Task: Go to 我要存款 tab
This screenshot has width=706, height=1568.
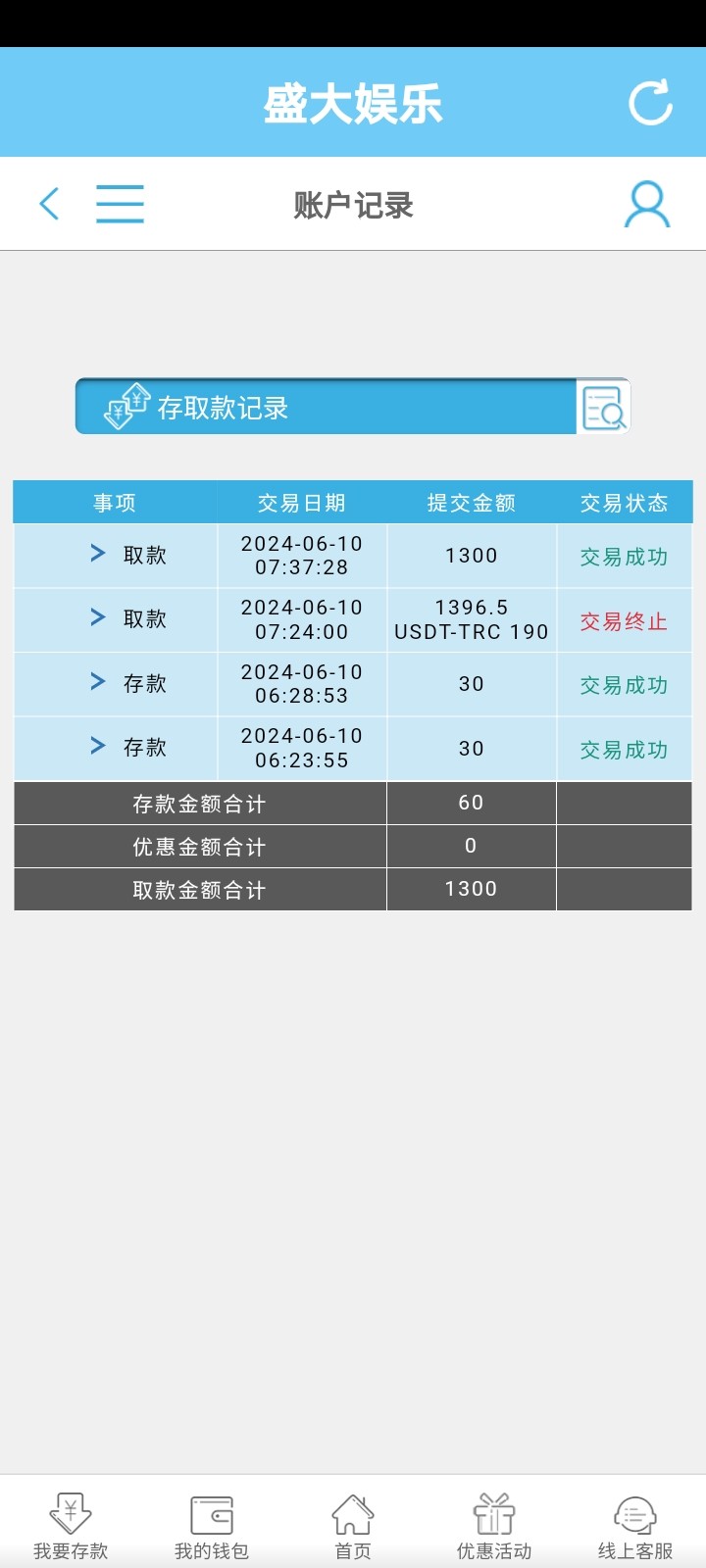Action: [x=71, y=1526]
